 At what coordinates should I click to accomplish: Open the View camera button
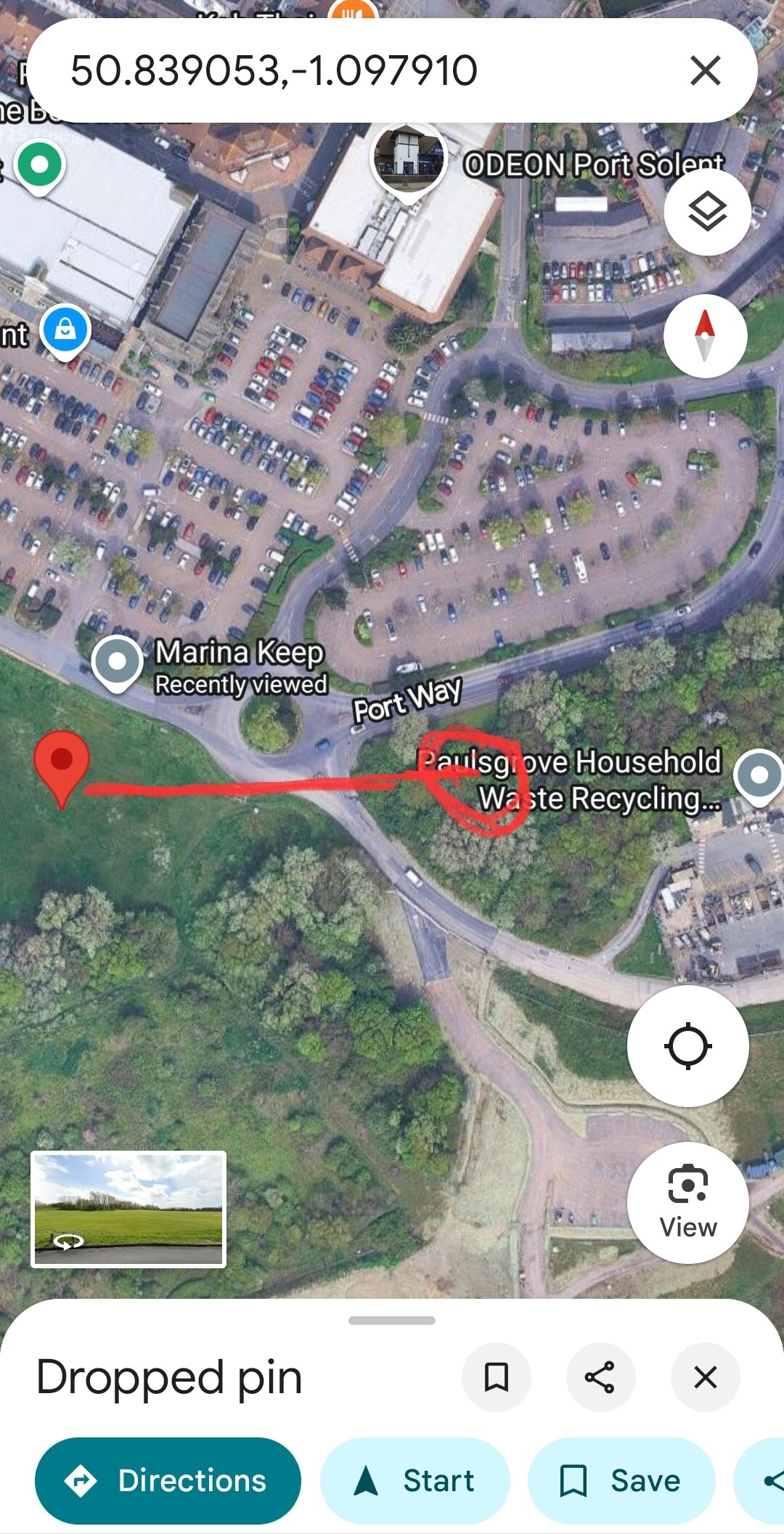pos(687,1203)
